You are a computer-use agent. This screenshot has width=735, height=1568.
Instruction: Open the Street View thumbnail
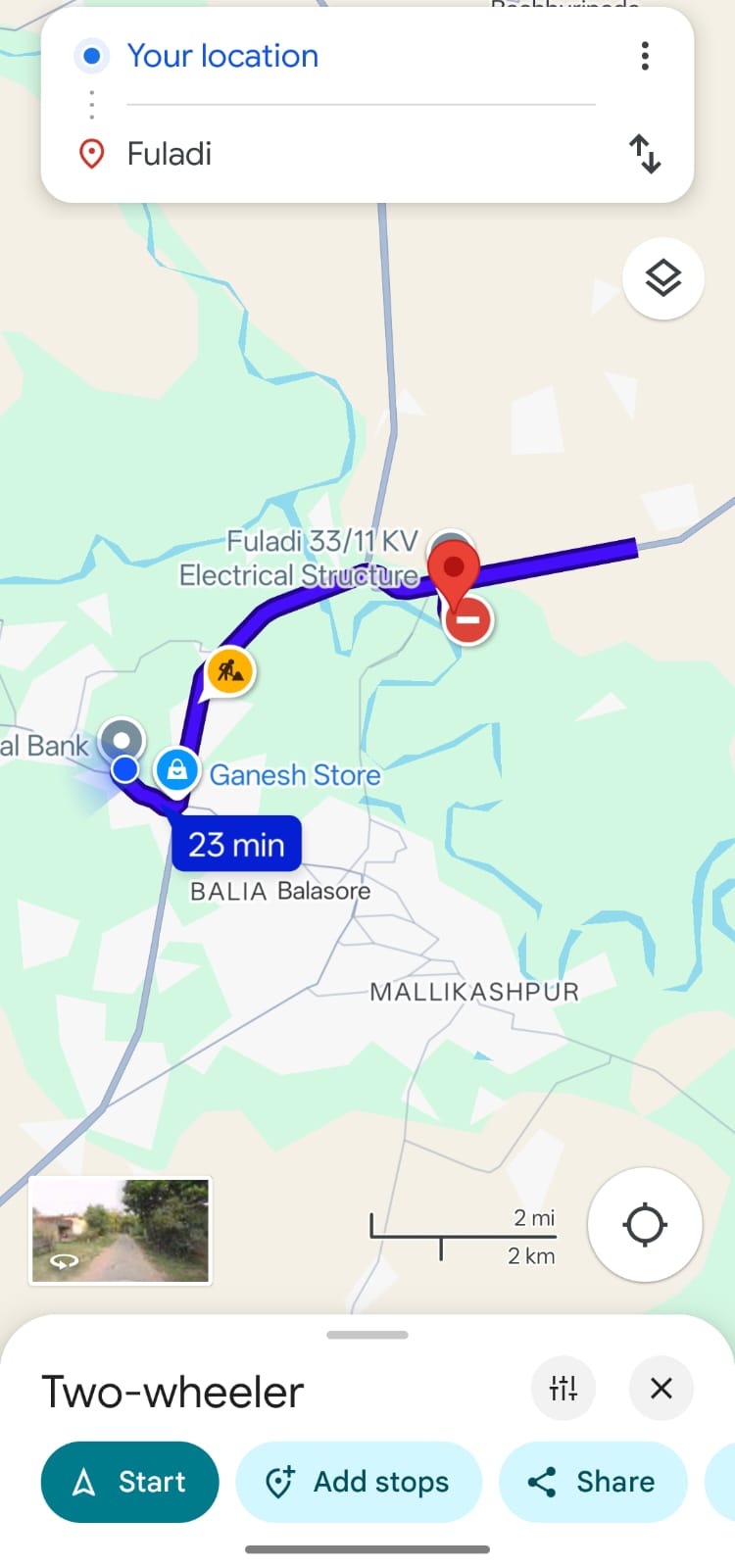121,1230
